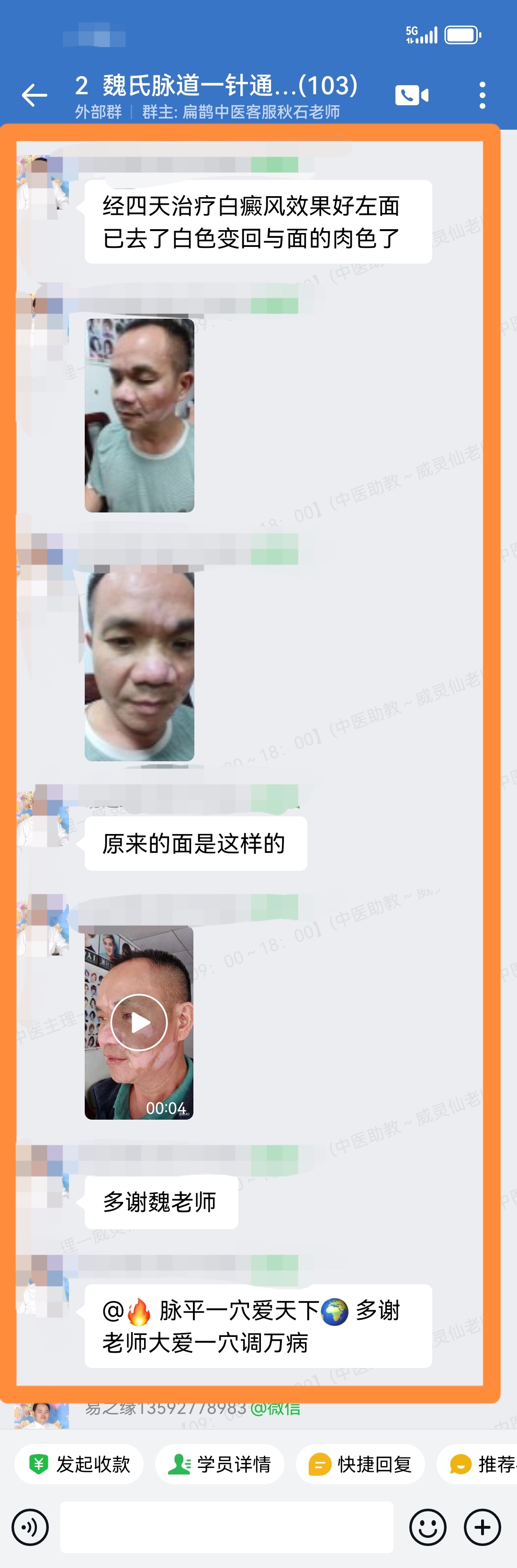Image resolution: width=517 pixels, height=1568 pixels.
Task: Open the photo of man in green shirt
Action: click(139, 415)
